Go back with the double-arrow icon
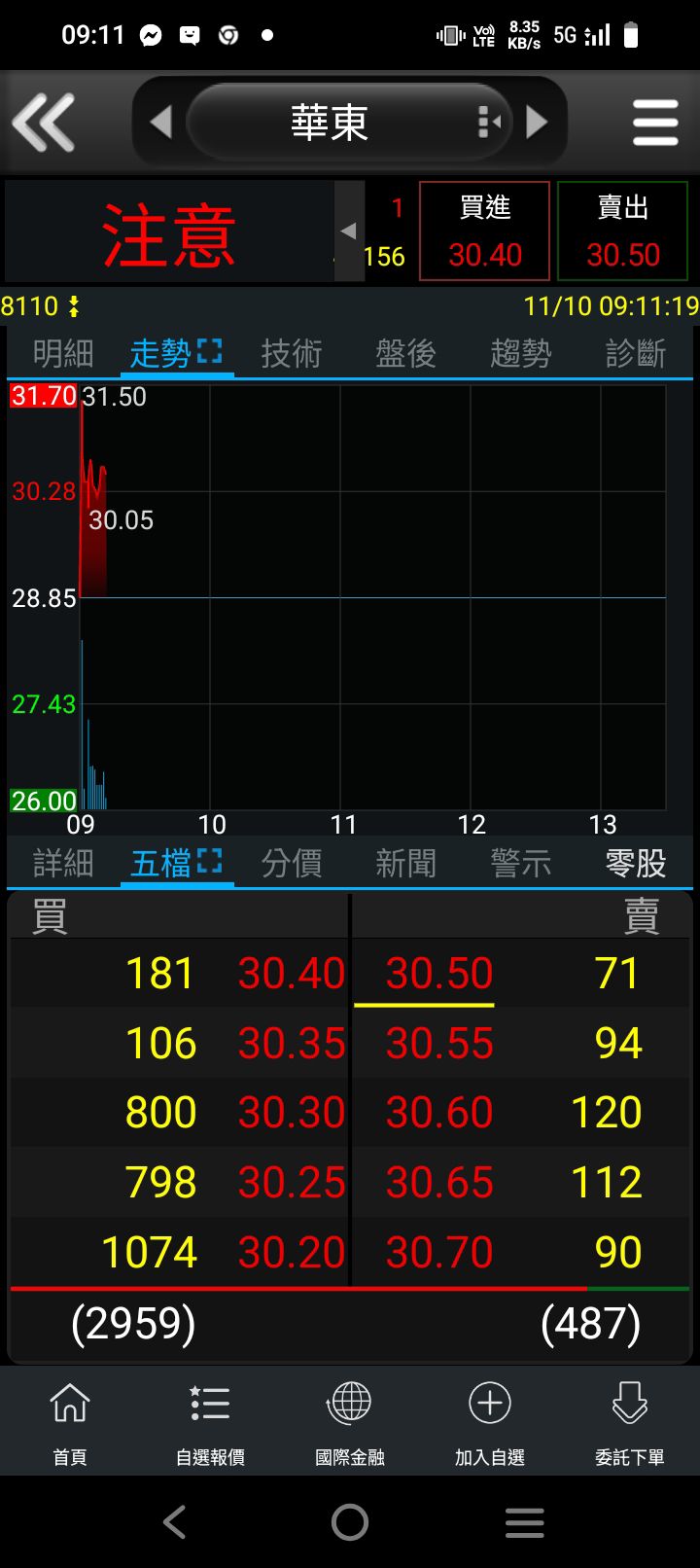Image resolution: width=700 pixels, height=1568 pixels. [x=44, y=123]
